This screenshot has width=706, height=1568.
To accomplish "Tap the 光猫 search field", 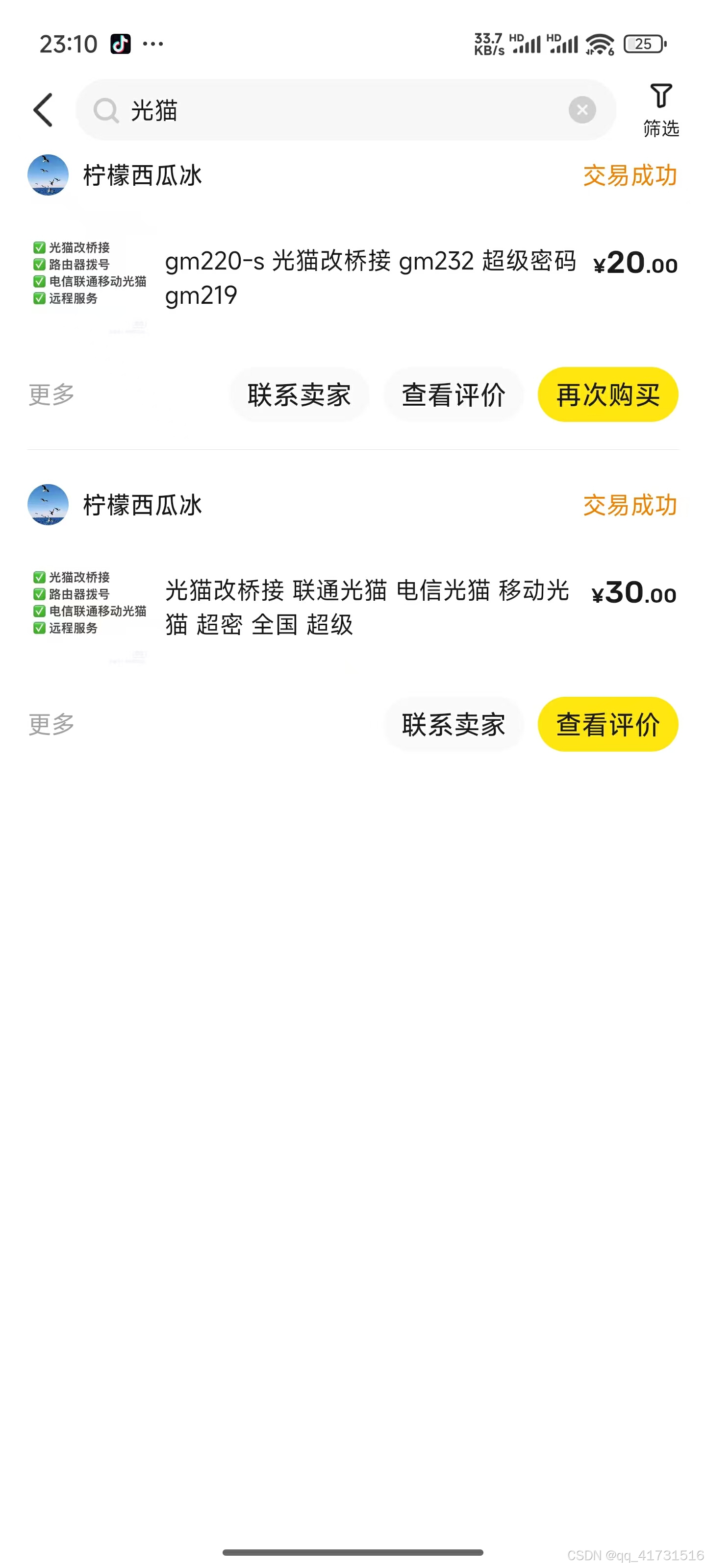I will tap(329, 110).
